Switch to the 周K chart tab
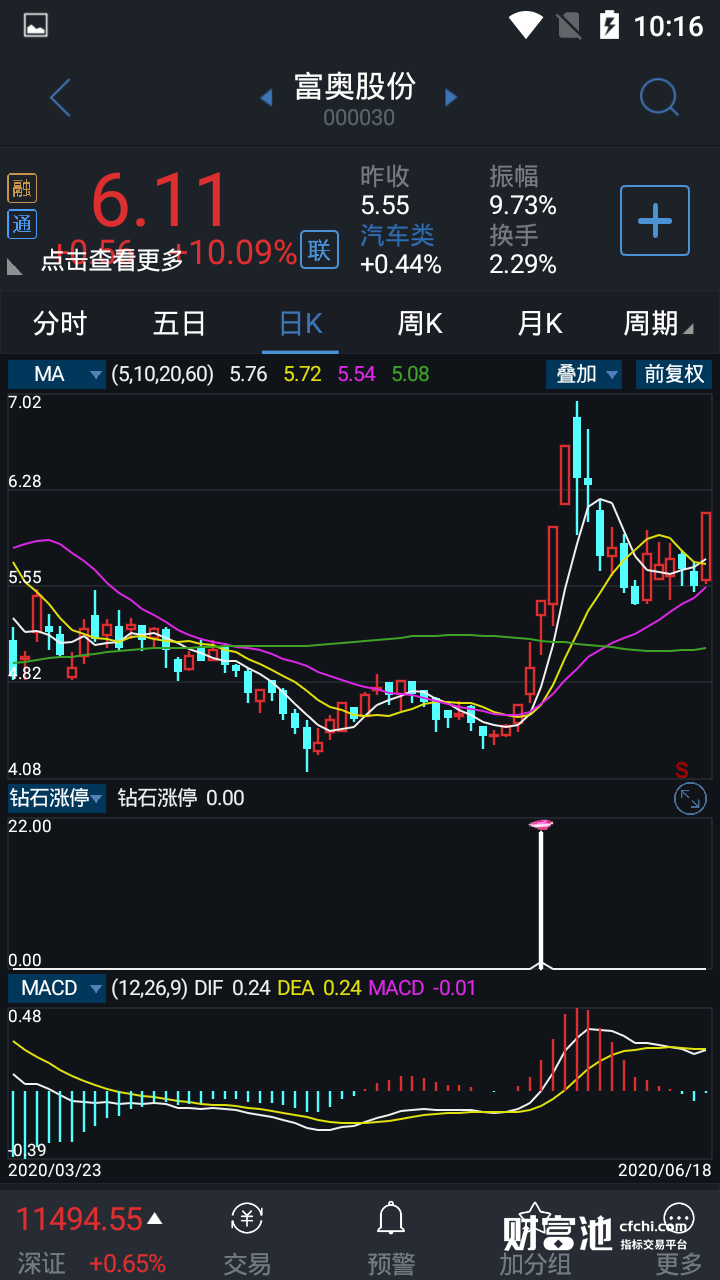The width and height of the screenshot is (720, 1280). [420, 324]
